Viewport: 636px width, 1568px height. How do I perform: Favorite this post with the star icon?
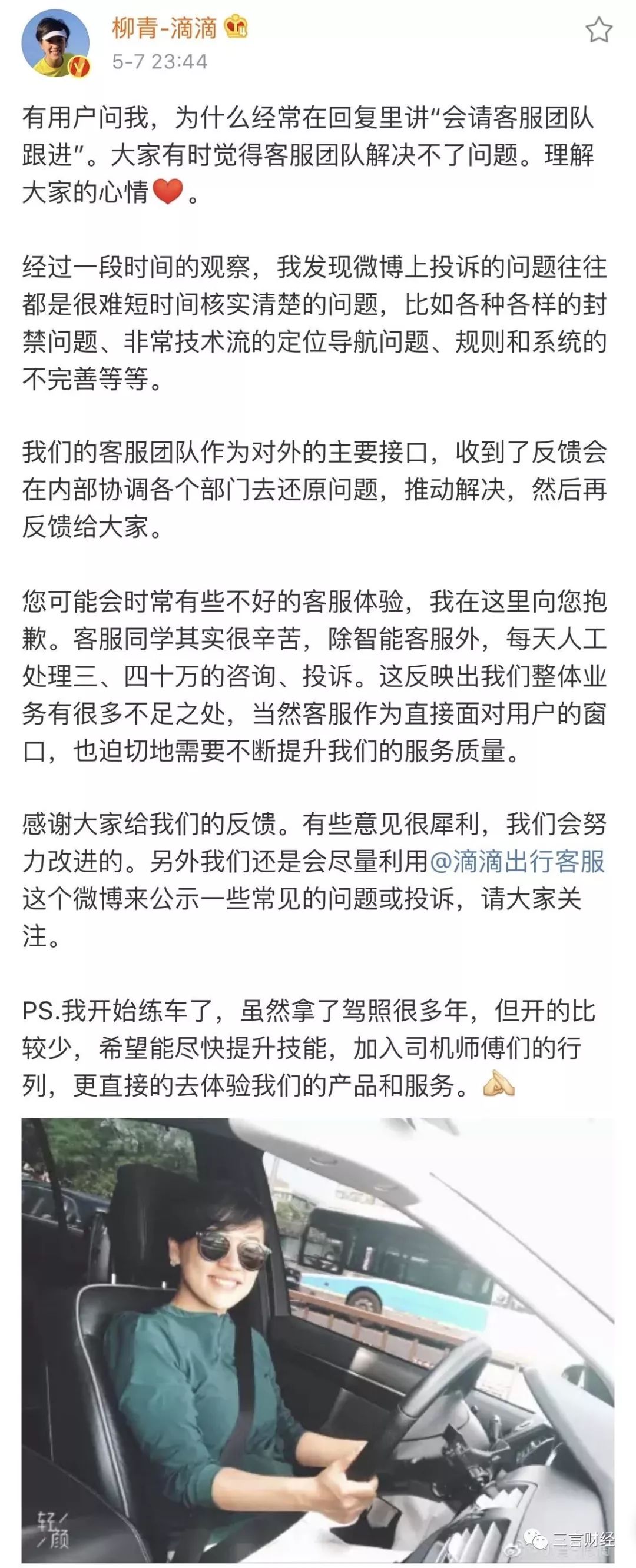[598, 30]
